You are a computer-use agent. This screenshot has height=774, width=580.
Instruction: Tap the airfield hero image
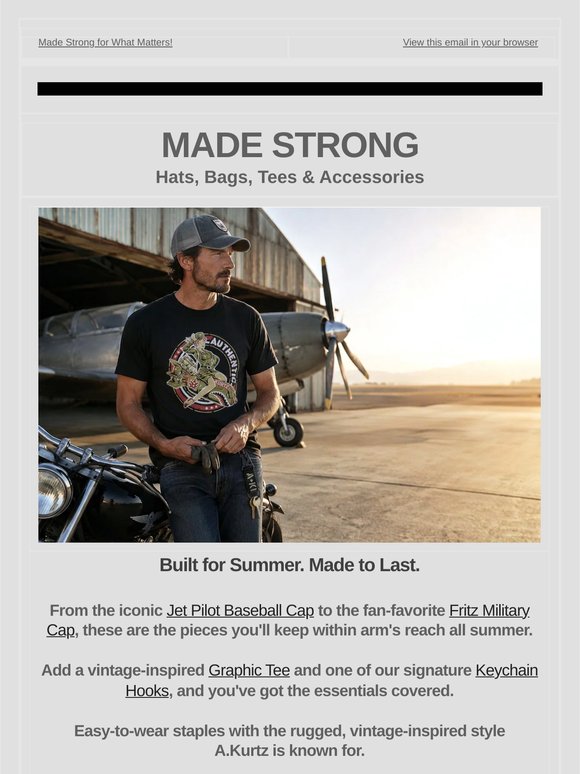[x=290, y=375]
